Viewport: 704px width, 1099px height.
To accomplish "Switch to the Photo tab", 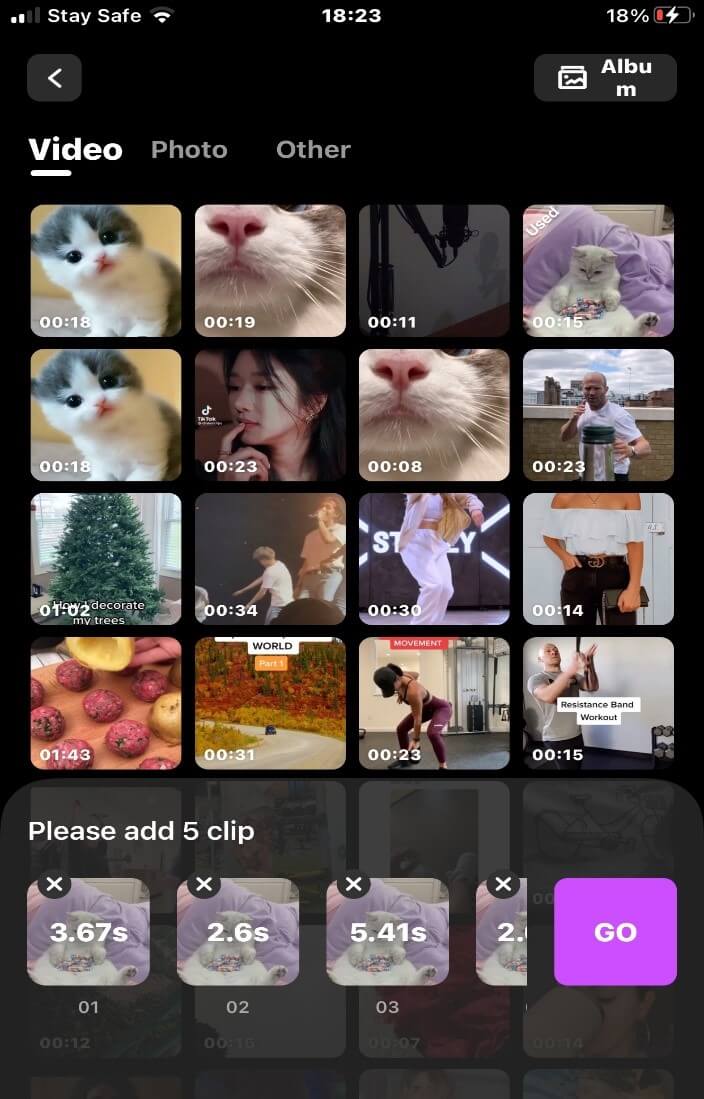I will [189, 150].
